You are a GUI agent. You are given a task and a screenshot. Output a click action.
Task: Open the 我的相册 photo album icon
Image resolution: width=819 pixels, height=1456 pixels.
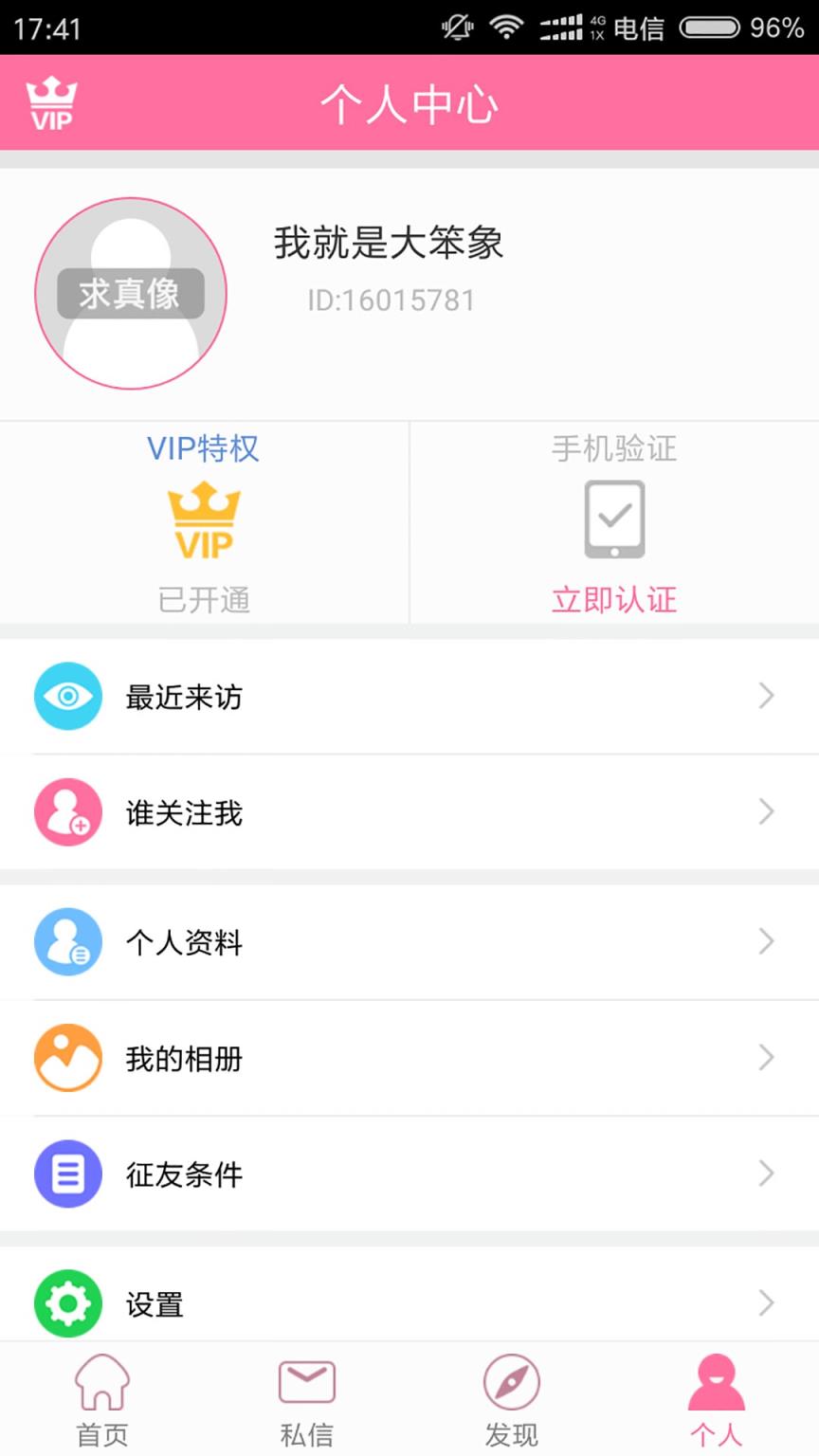(x=67, y=1058)
